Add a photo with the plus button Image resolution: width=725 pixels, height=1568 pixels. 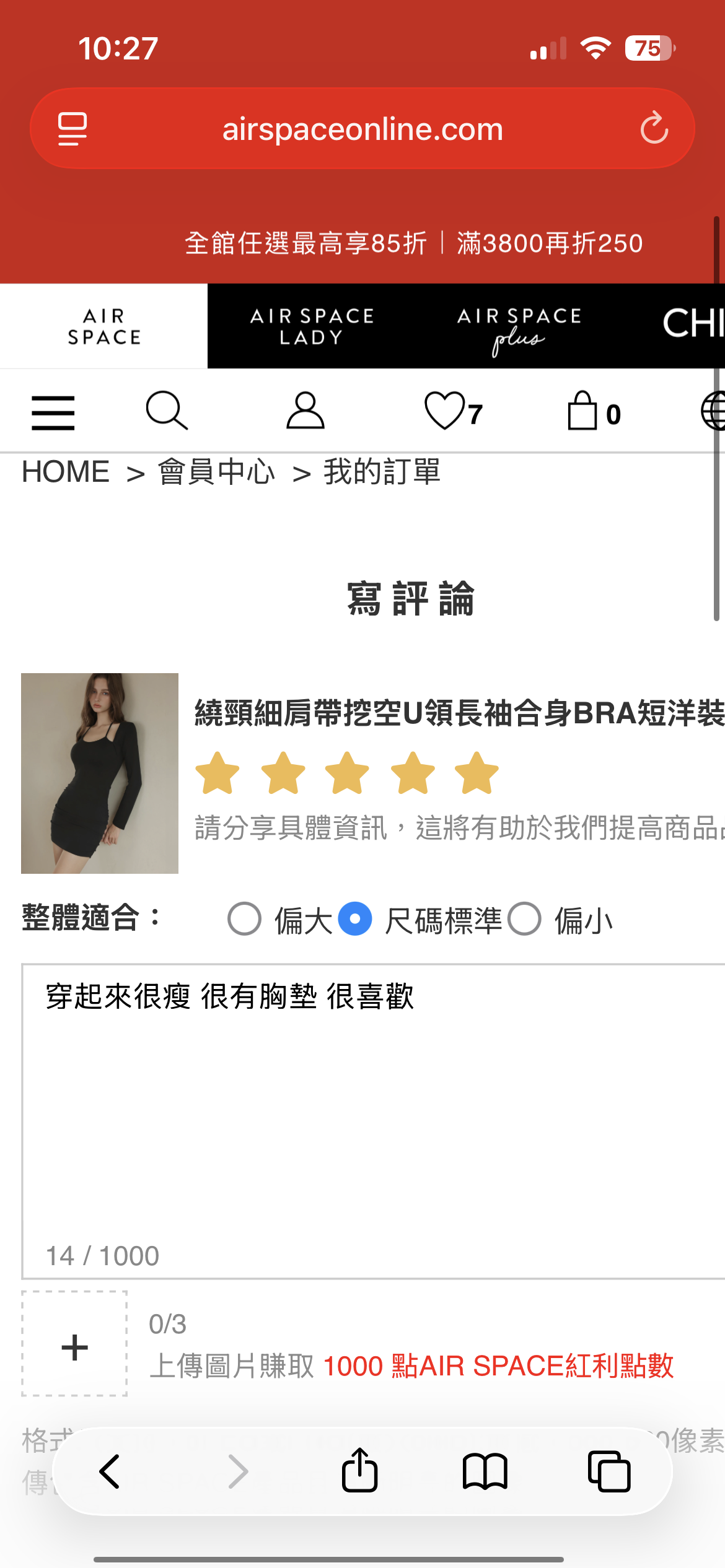click(74, 1344)
